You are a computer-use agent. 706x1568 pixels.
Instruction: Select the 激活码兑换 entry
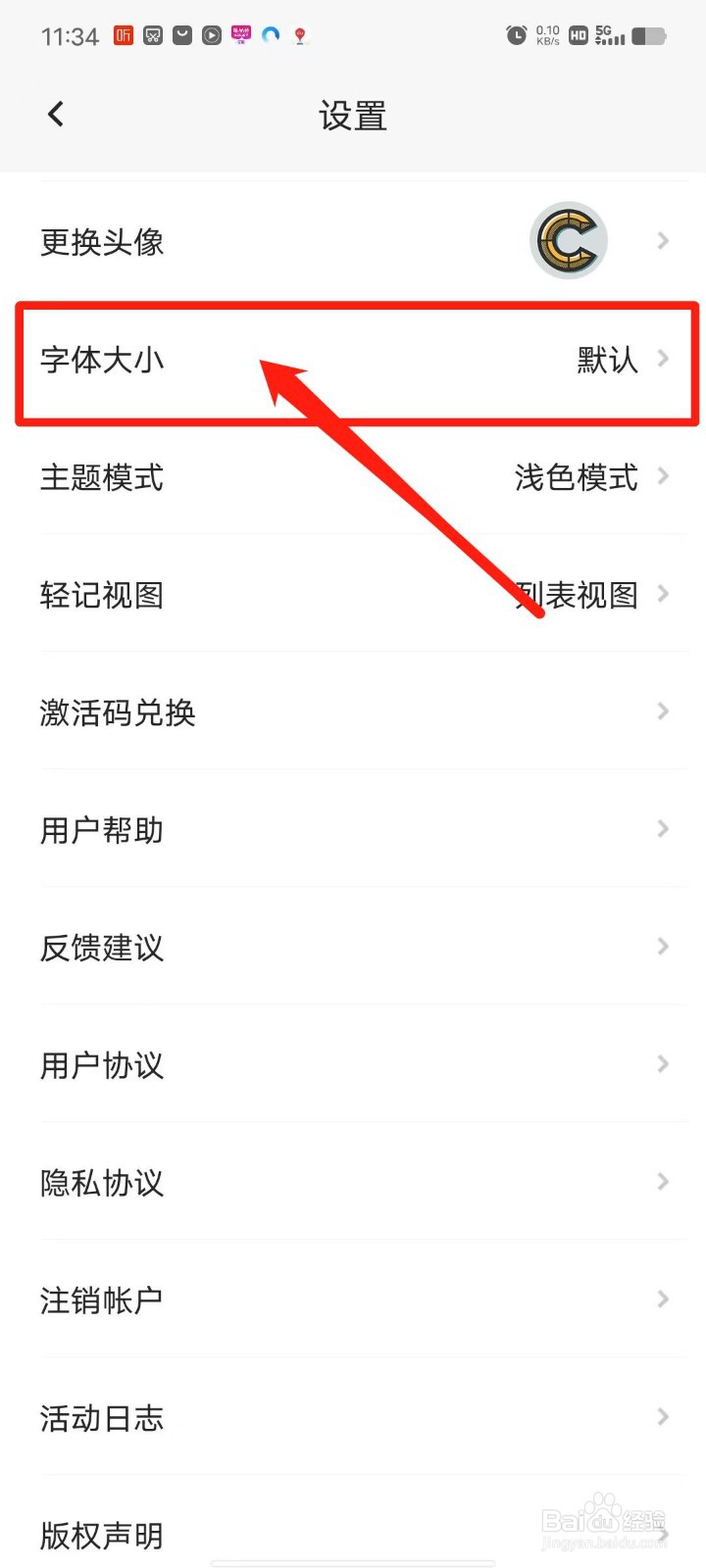[353, 712]
